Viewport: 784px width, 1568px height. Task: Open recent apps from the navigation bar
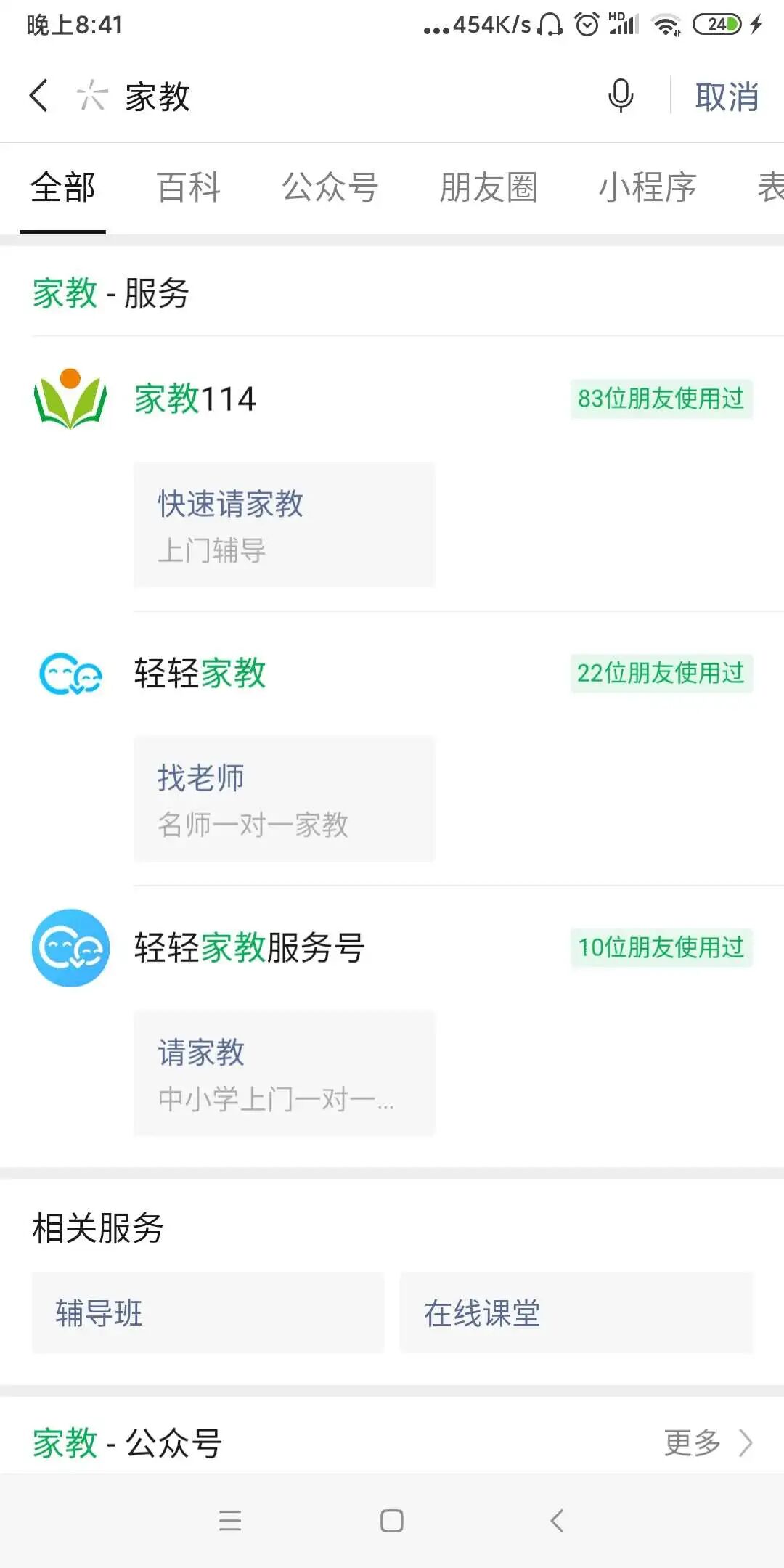(x=229, y=1521)
